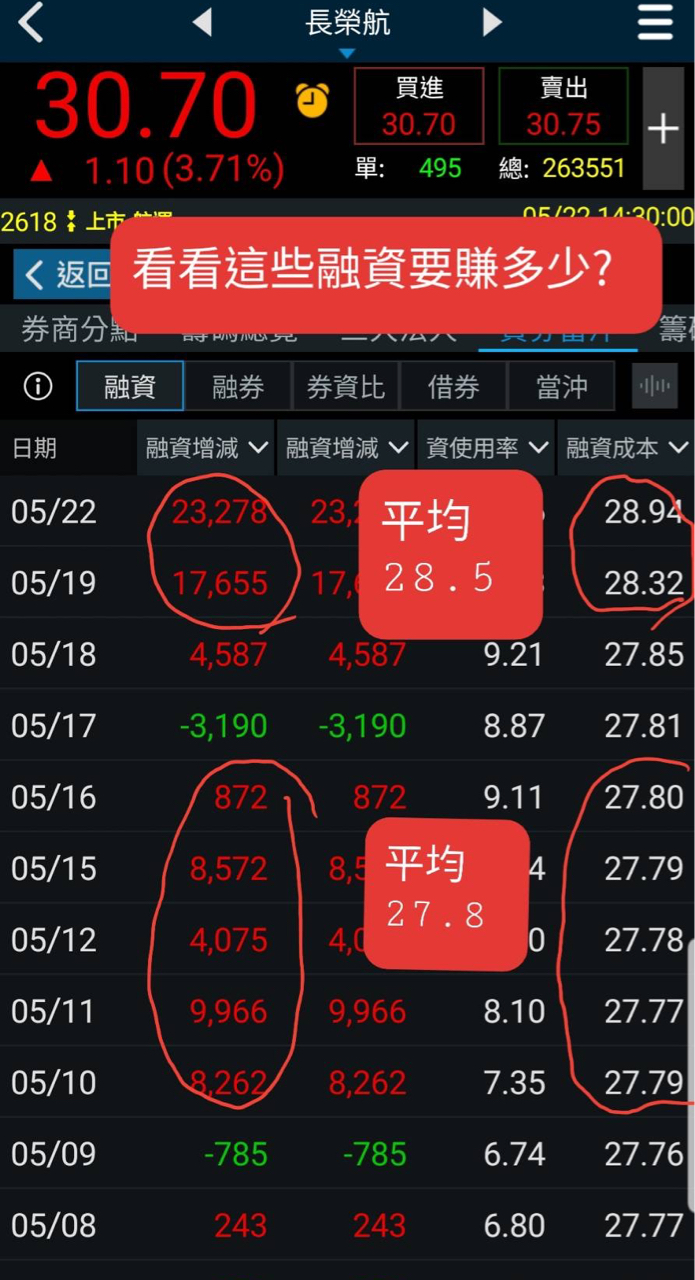695x1280 pixels.
Task: Set a price alert with the alarm clock
Action: tap(312, 100)
